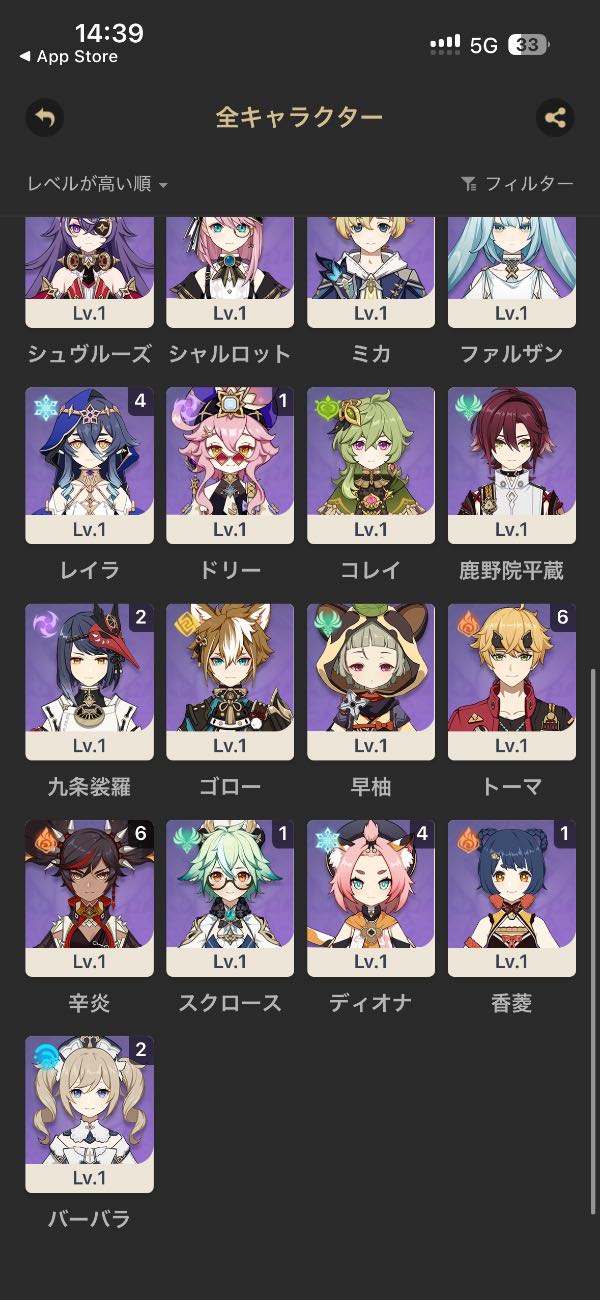Select the 九条裟羅 character card
Screen dimensions: 600x1300
pyautogui.click(x=89, y=681)
